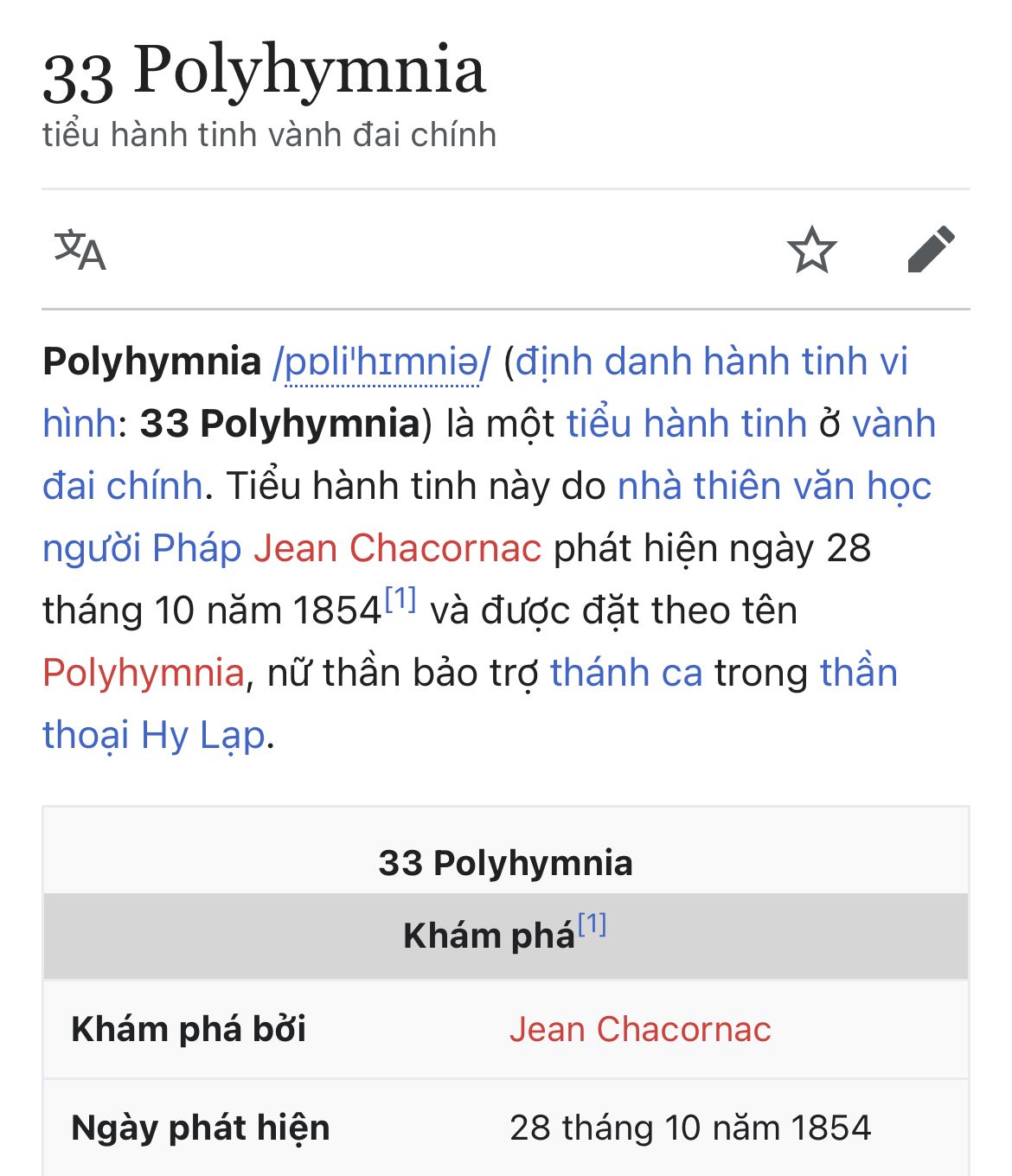Open red link Jean Chacornac in paragraph
The image size is (1012, 1176).
click(x=397, y=548)
